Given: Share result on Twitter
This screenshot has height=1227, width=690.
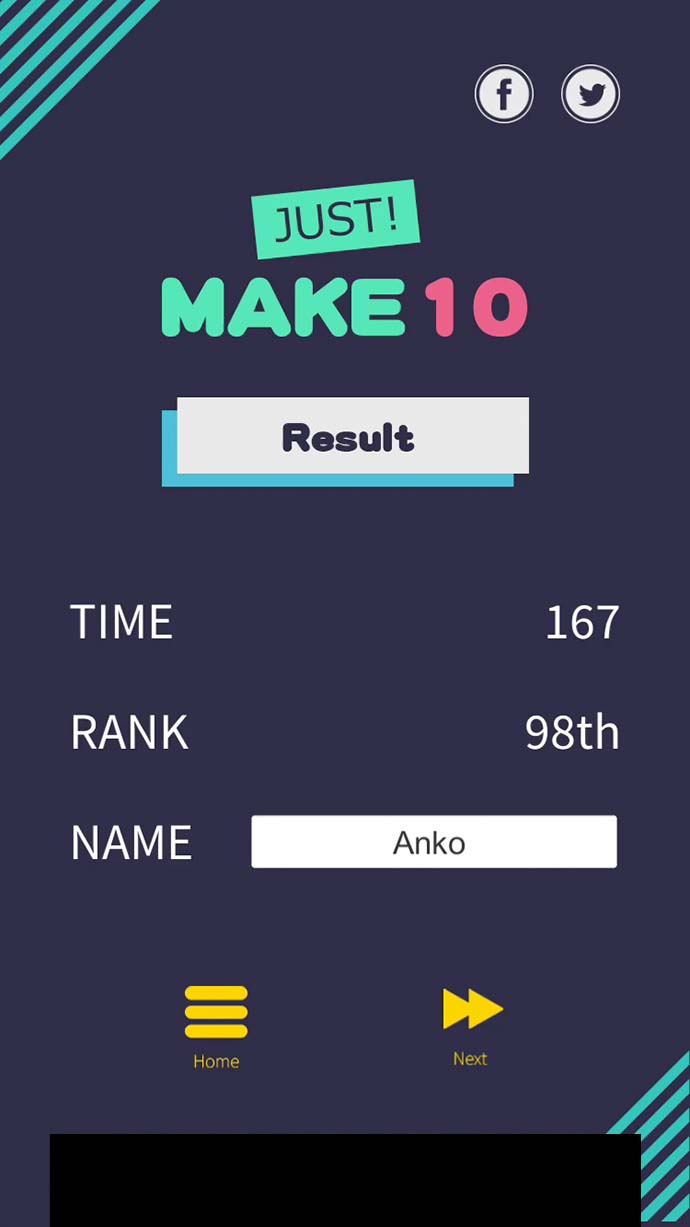Looking at the screenshot, I should (590, 95).
